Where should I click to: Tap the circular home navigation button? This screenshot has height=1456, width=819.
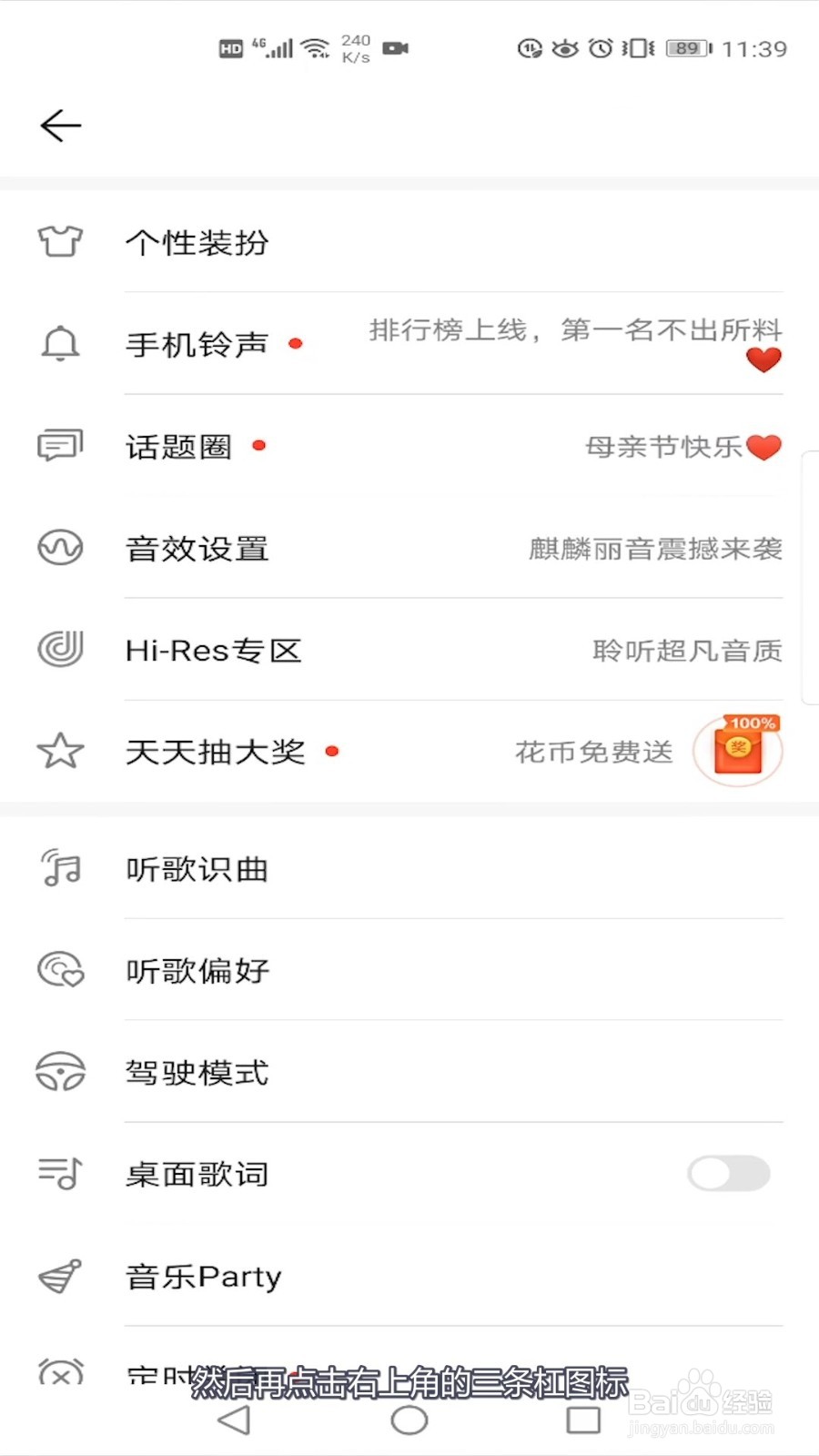point(409,1420)
